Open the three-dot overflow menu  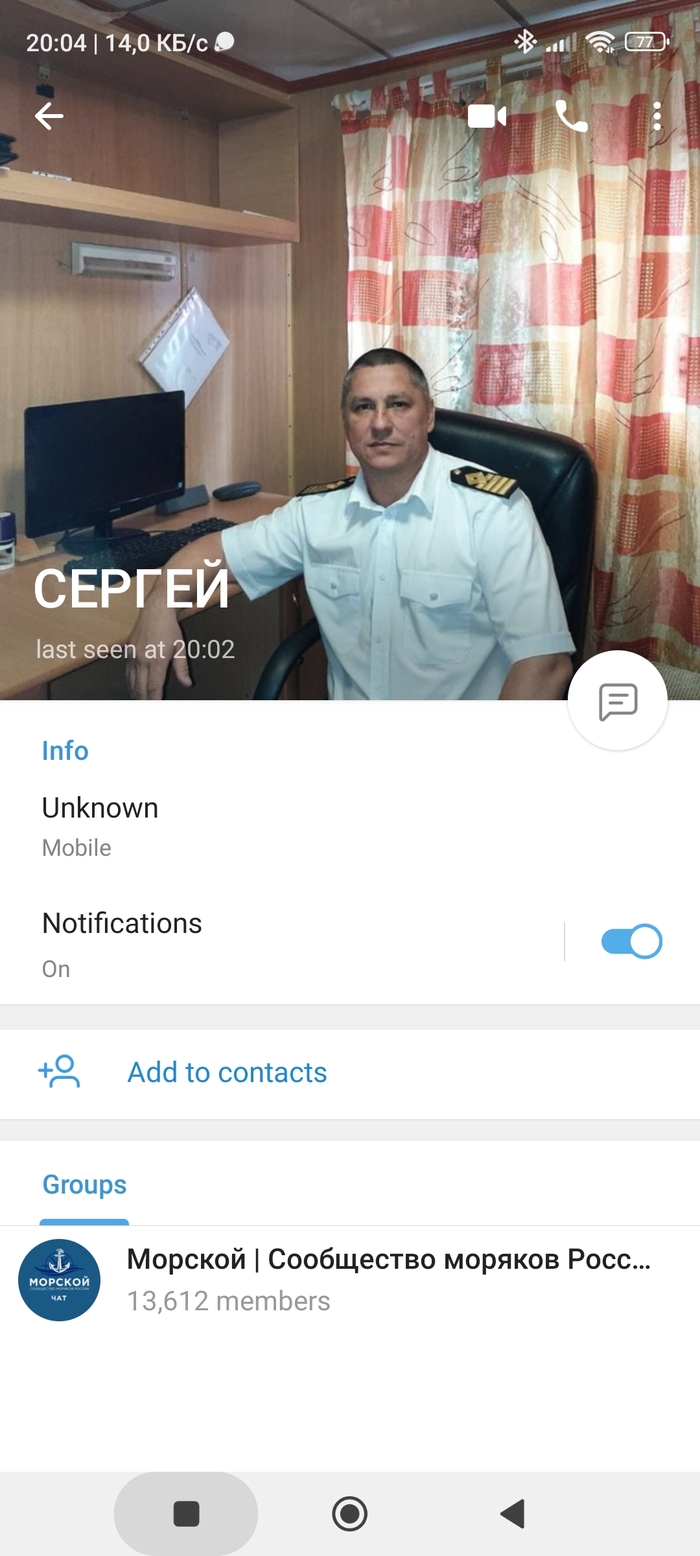tap(656, 117)
